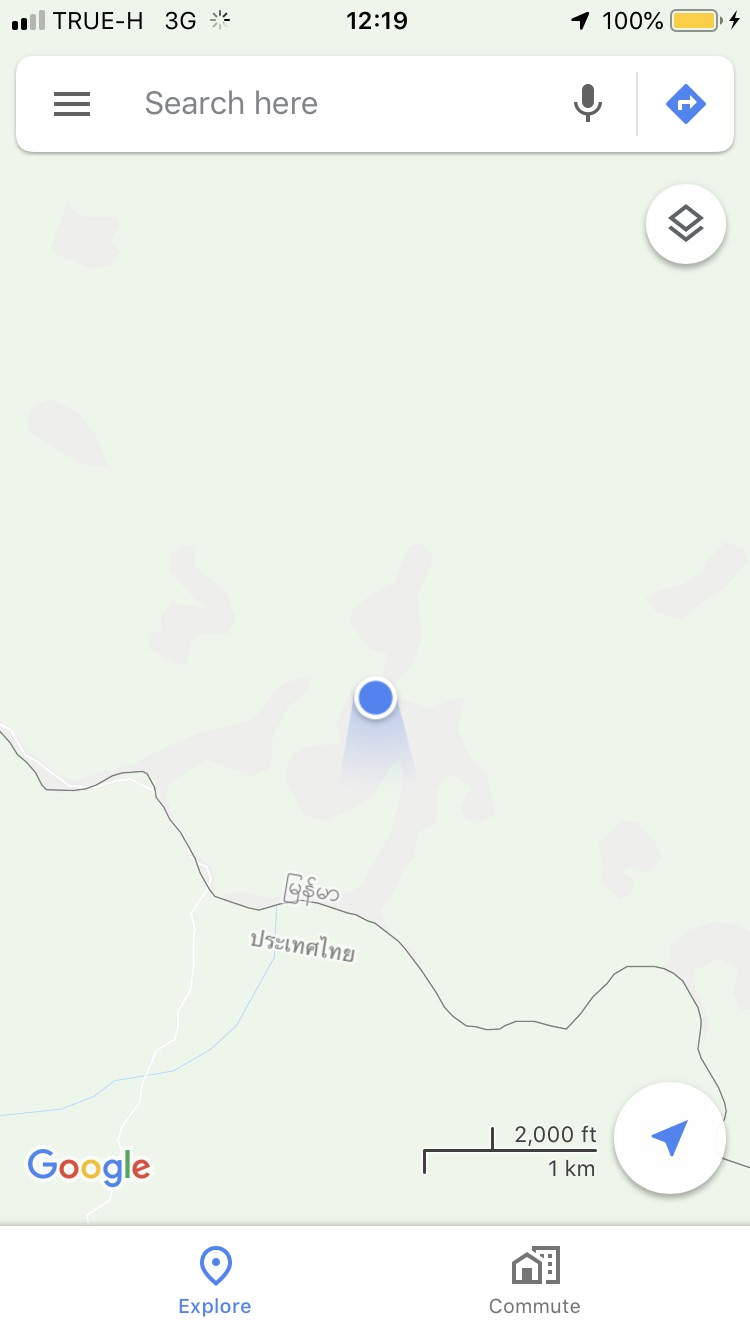The height and width of the screenshot is (1334, 750).
Task: Switch to the Explore tab
Action: pos(215,1280)
